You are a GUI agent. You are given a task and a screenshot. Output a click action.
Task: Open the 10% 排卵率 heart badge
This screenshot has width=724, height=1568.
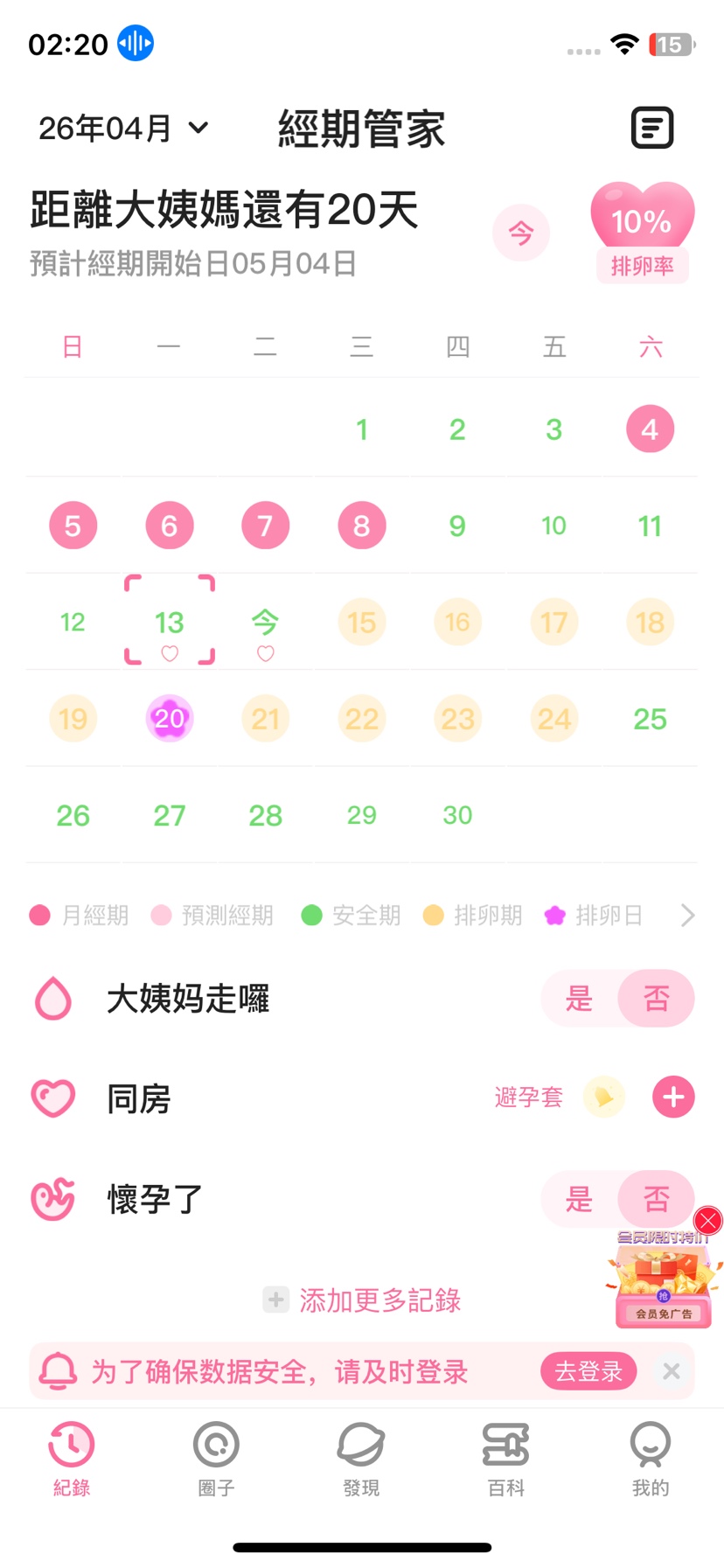(642, 231)
